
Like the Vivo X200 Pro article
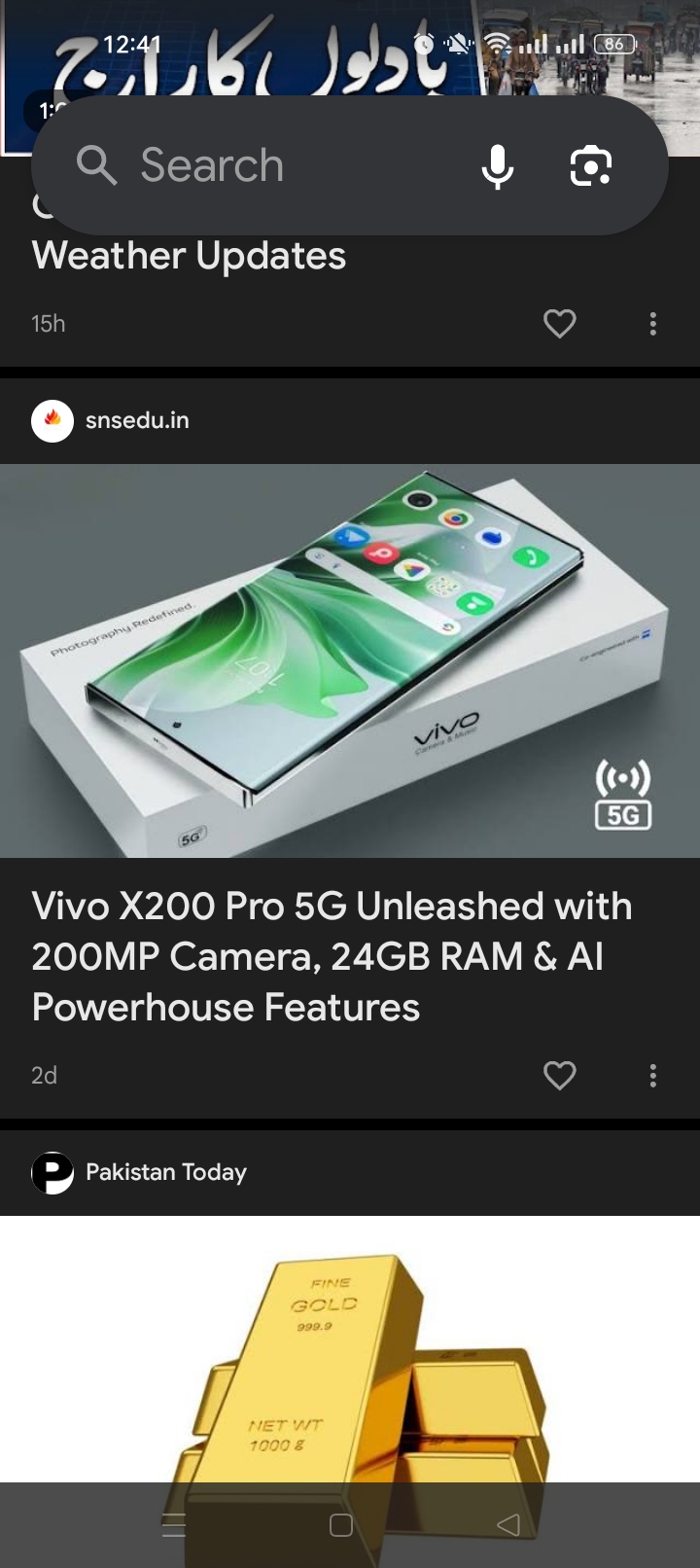tap(559, 1075)
